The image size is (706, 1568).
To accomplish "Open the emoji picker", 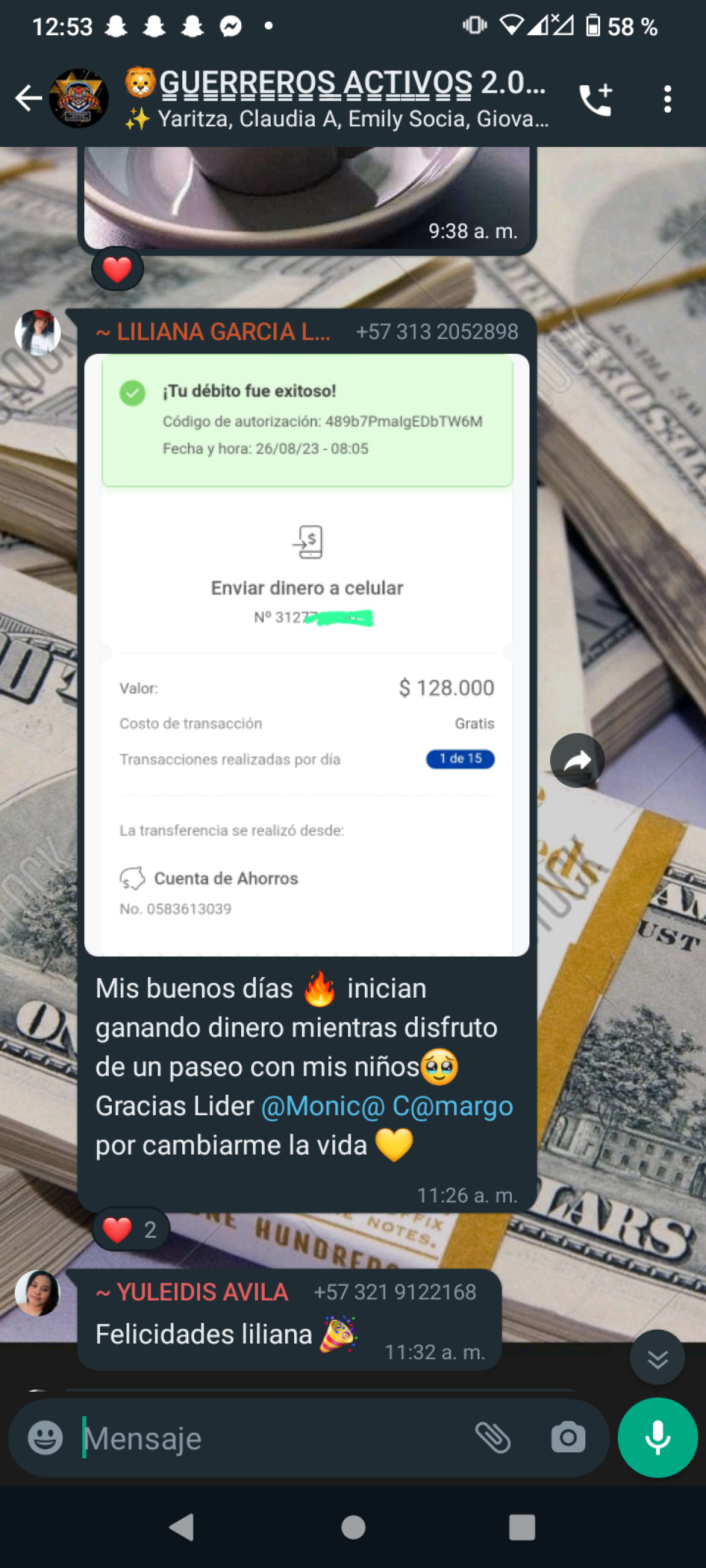I will (46, 1437).
